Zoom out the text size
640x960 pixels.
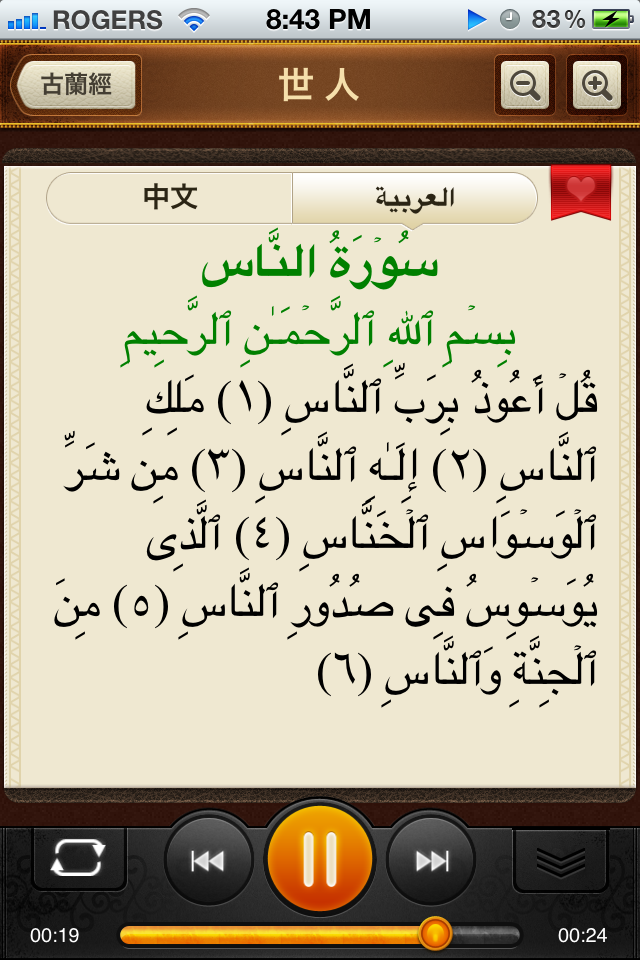pos(525,85)
